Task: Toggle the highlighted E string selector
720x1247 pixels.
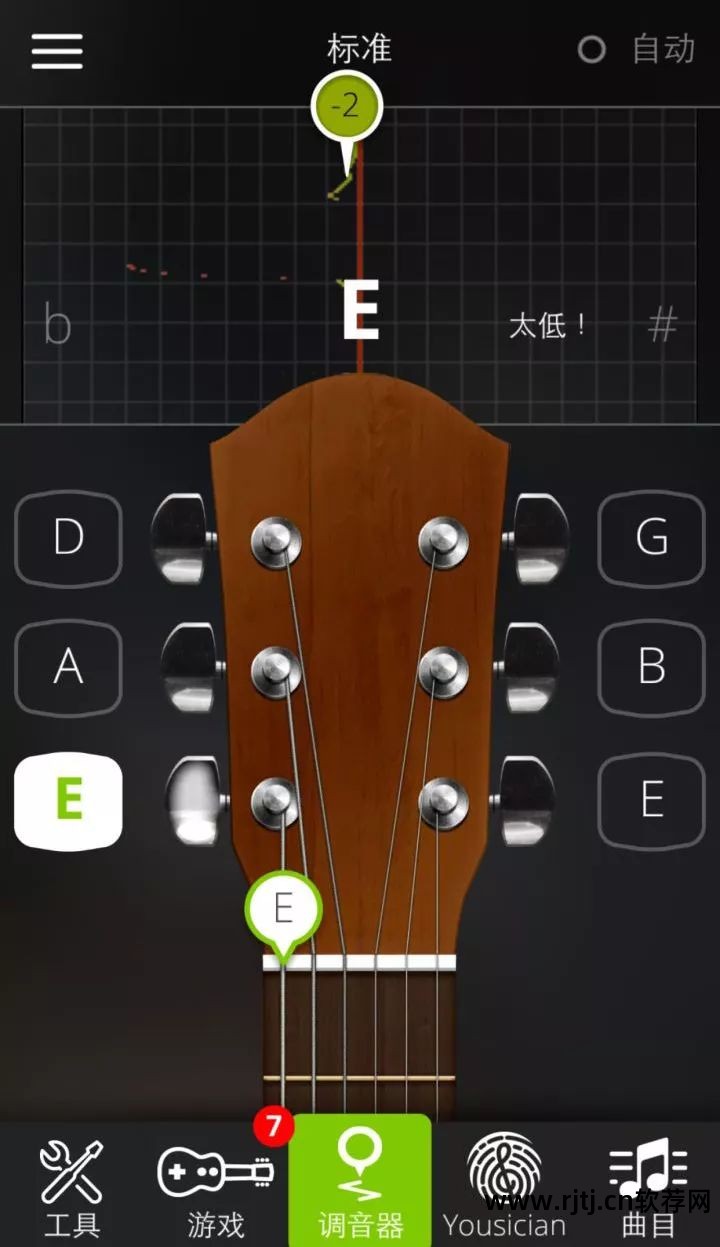Action: (68, 800)
